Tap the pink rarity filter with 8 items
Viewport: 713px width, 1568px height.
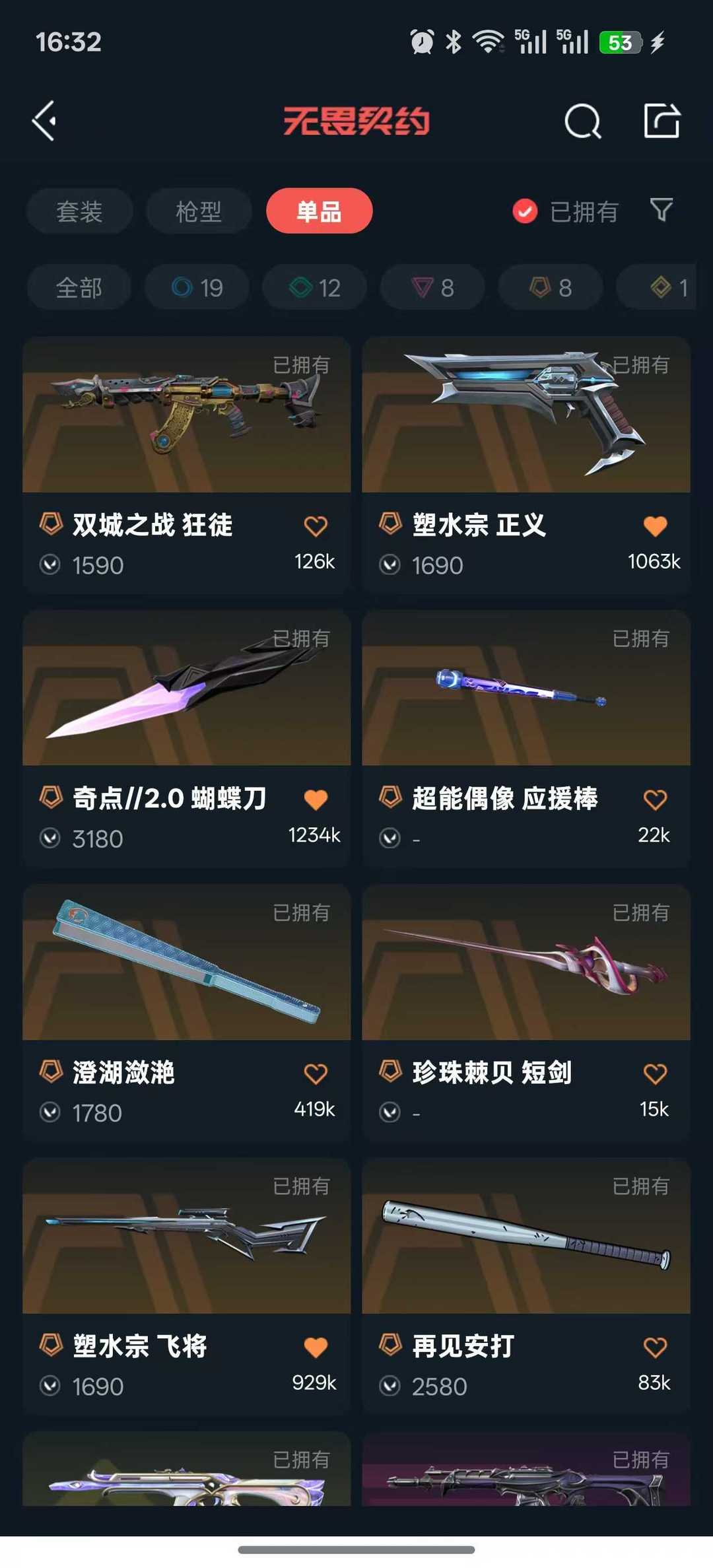(432, 287)
